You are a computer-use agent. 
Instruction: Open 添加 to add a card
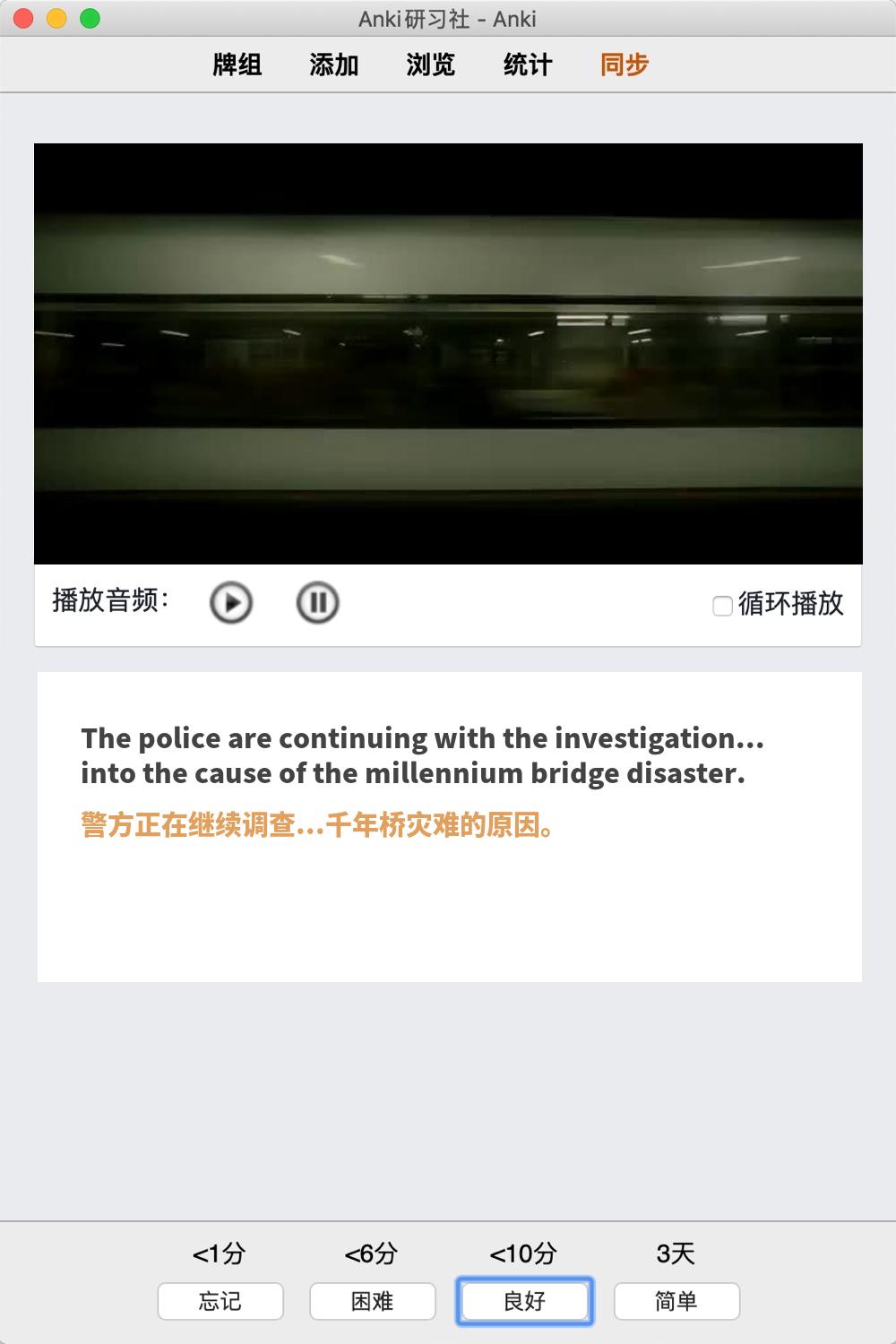pos(334,65)
